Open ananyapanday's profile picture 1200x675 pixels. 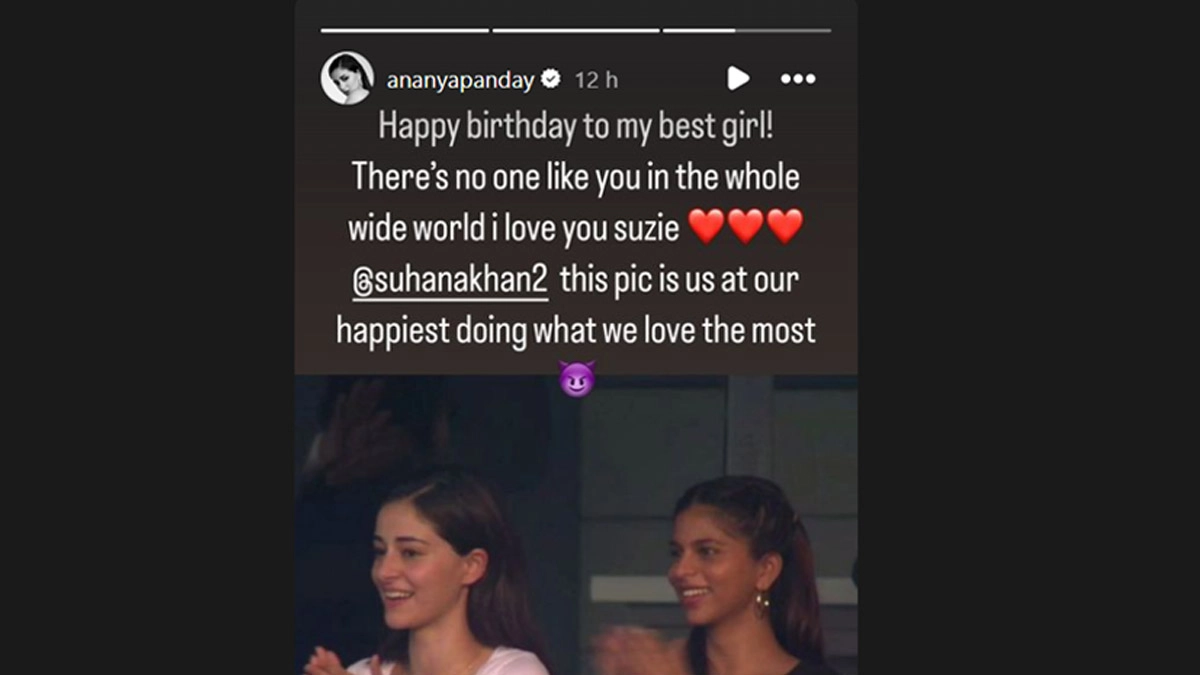(x=347, y=79)
